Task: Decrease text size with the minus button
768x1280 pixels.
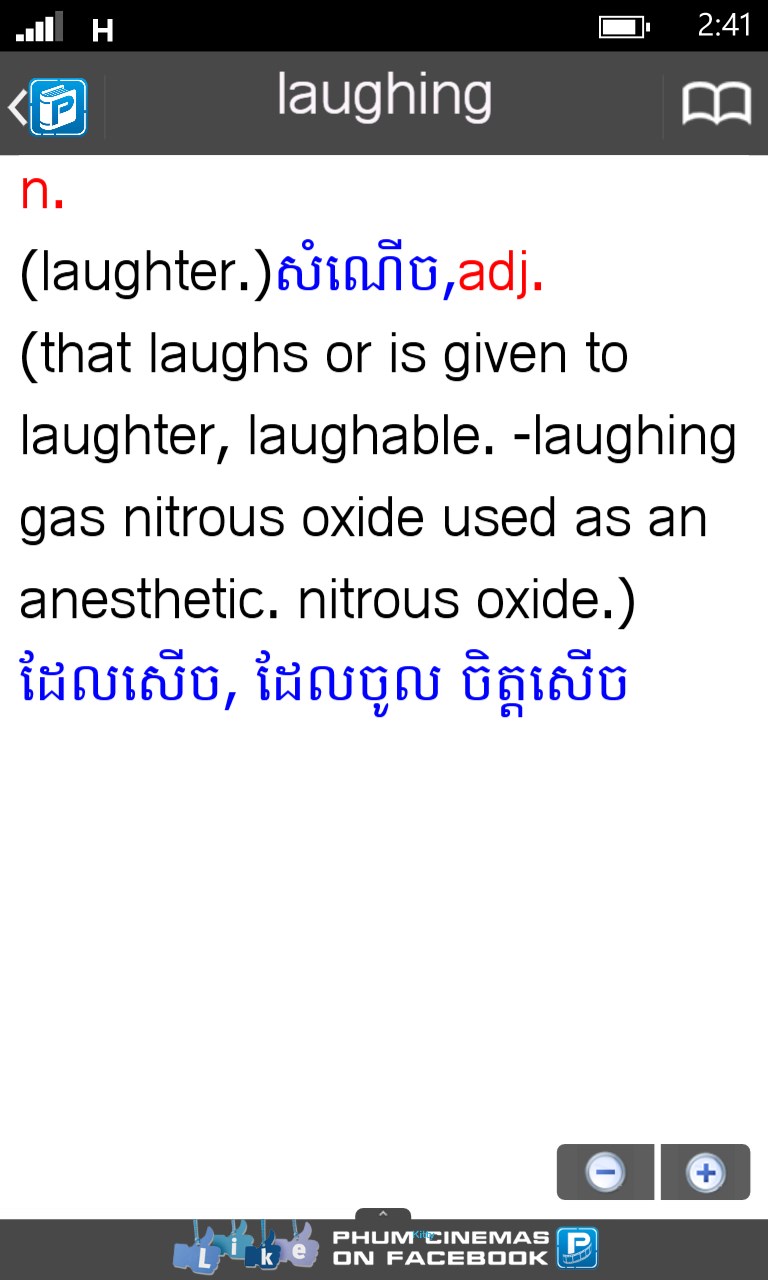Action: (605, 1172)
